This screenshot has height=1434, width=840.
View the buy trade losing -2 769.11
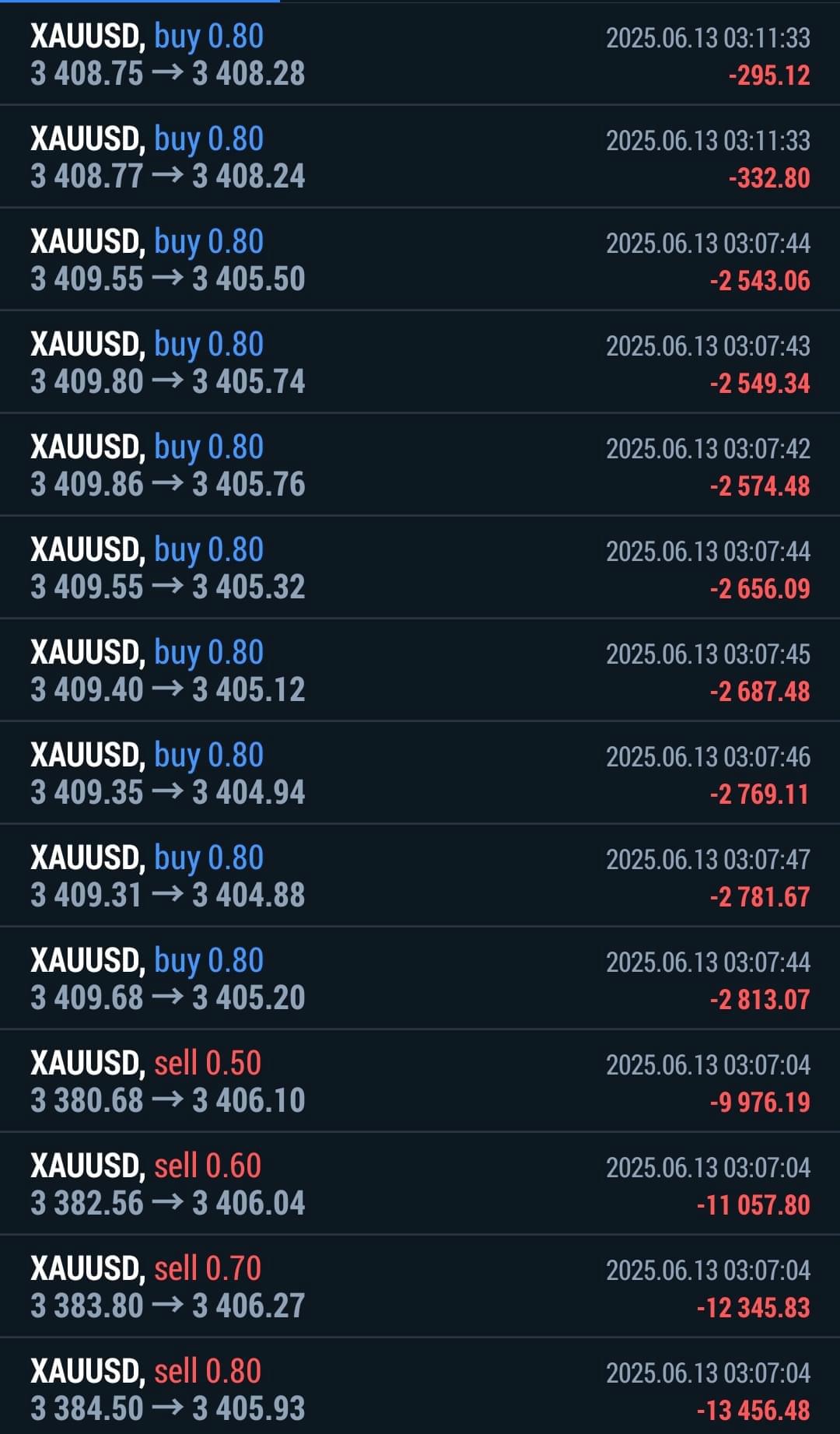click(420, 773)
